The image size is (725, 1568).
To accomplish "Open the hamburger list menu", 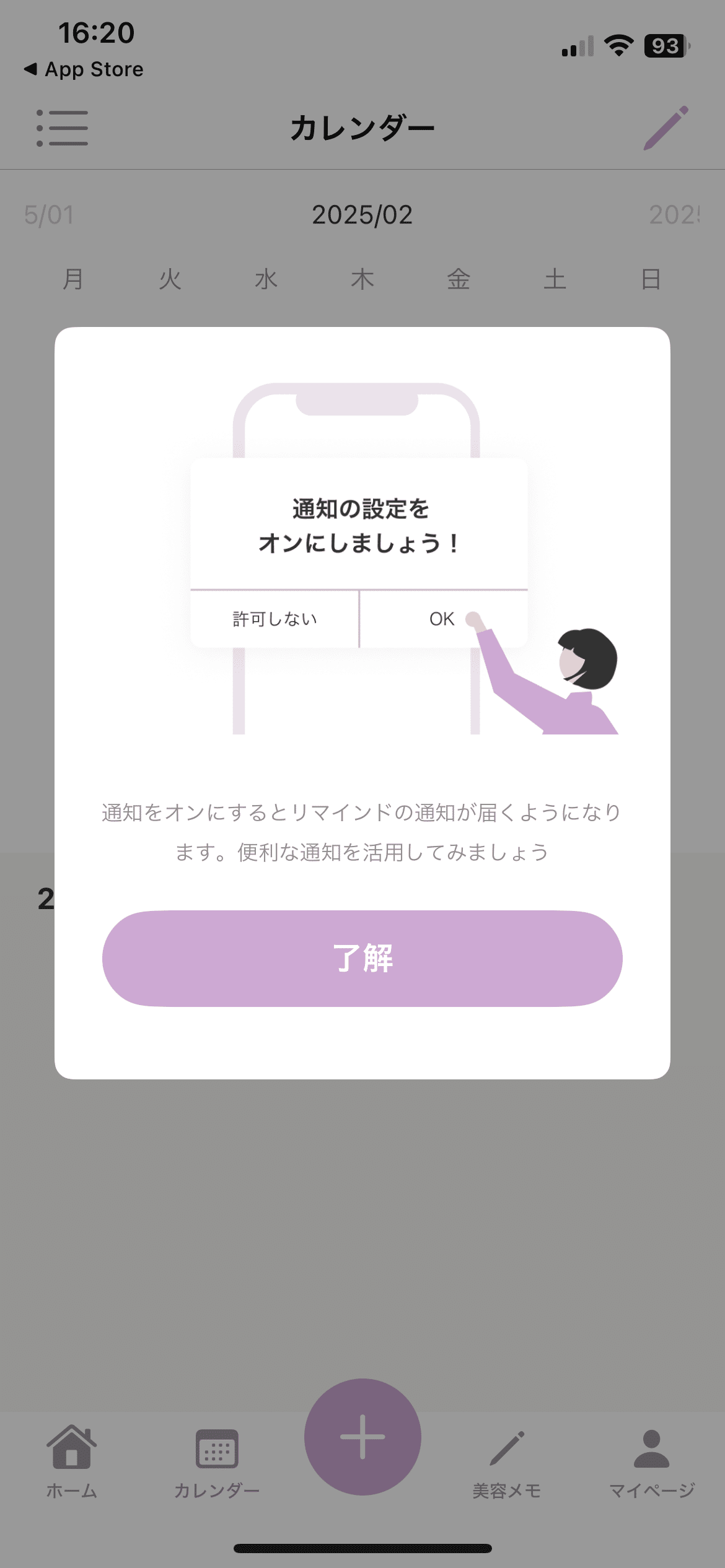I will 62,128.
